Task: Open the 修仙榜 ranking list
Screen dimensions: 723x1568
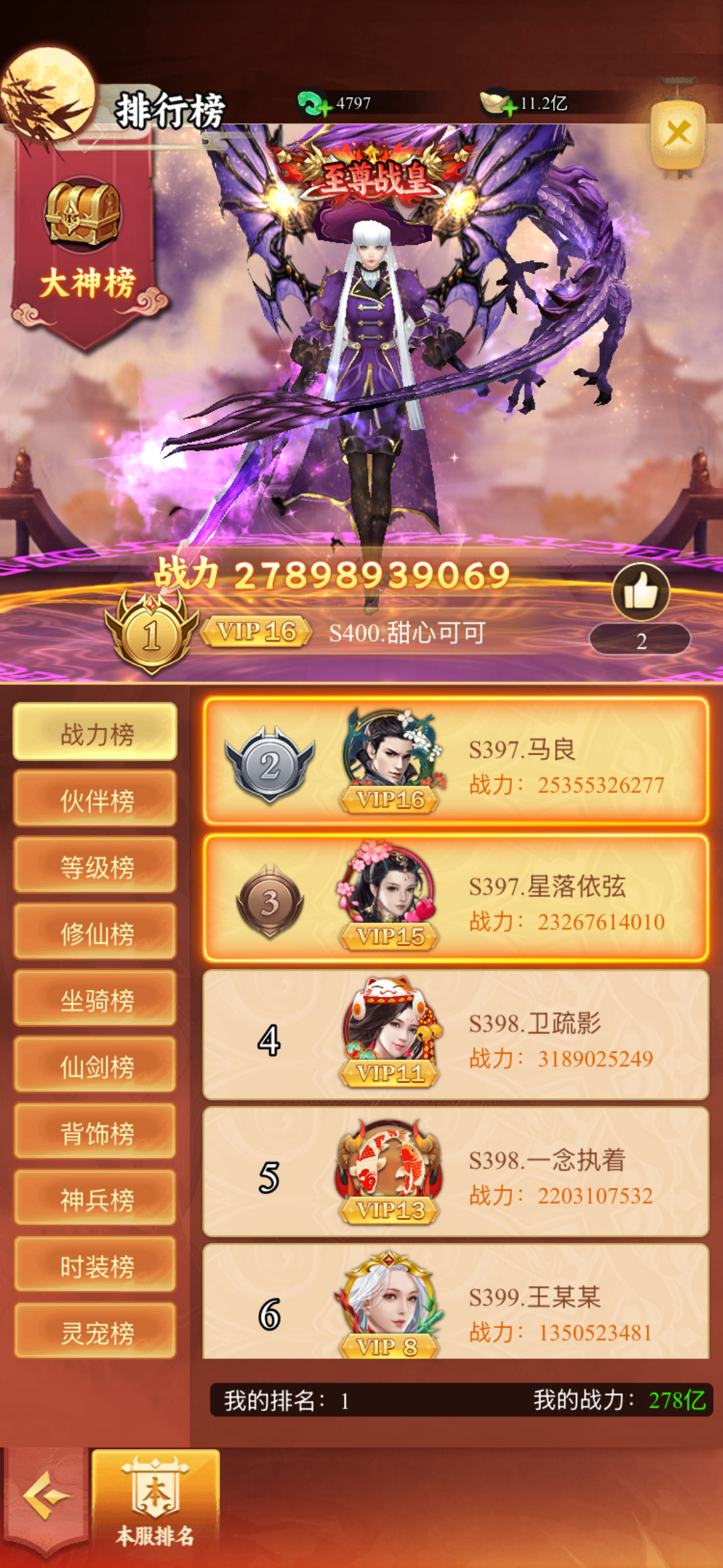Action: (96, 932)
